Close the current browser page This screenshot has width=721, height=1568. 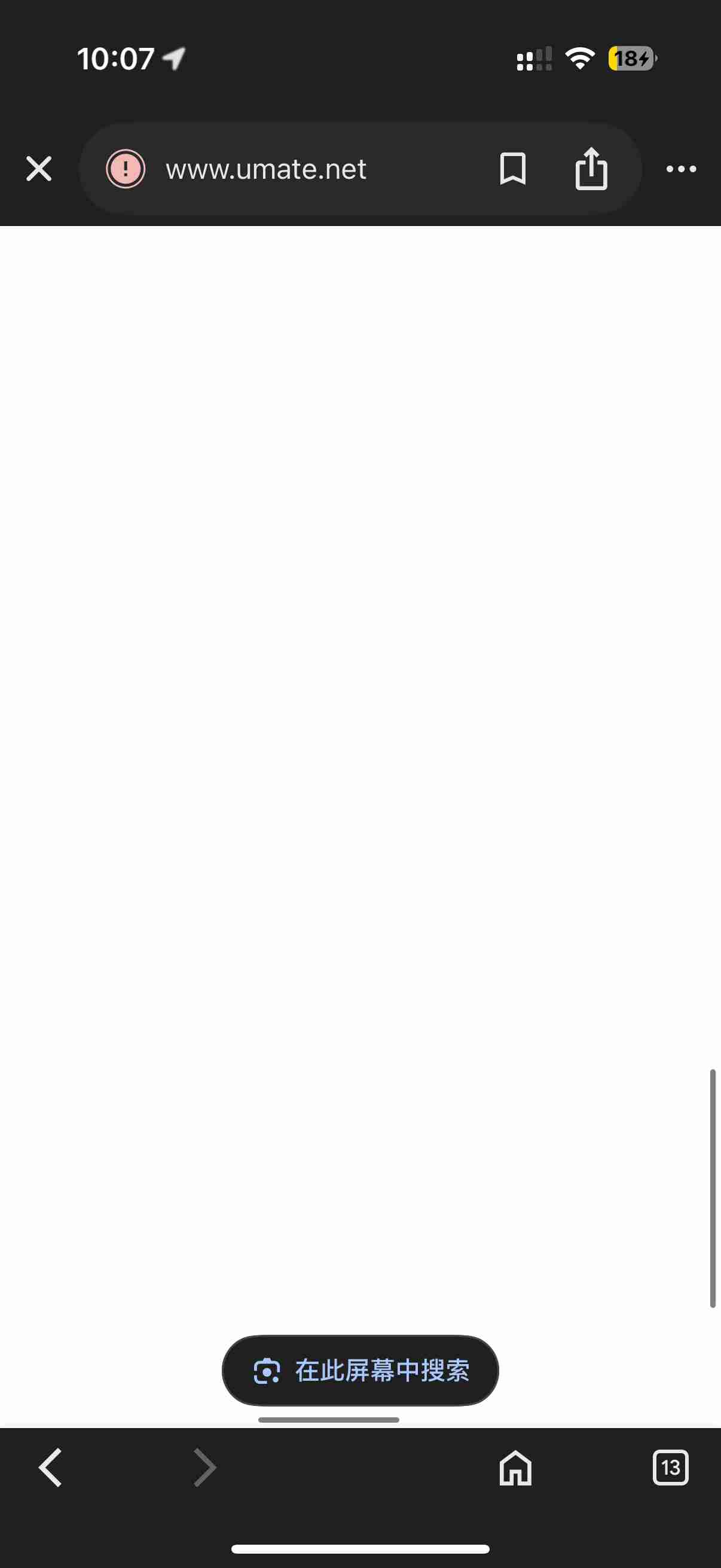[39, 169]
